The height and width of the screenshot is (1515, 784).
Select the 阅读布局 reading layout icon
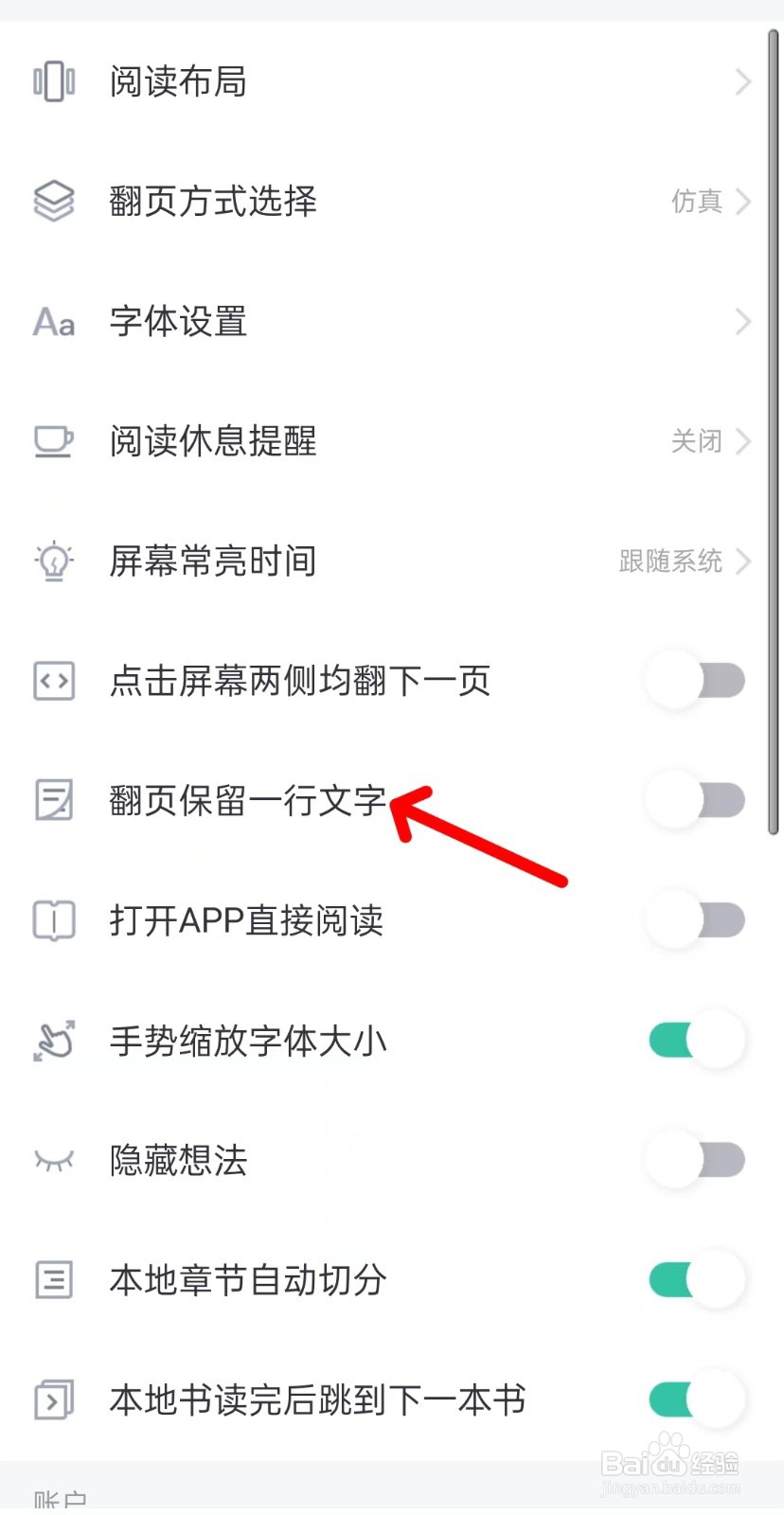pyautogui.click(x=54, y=82)
